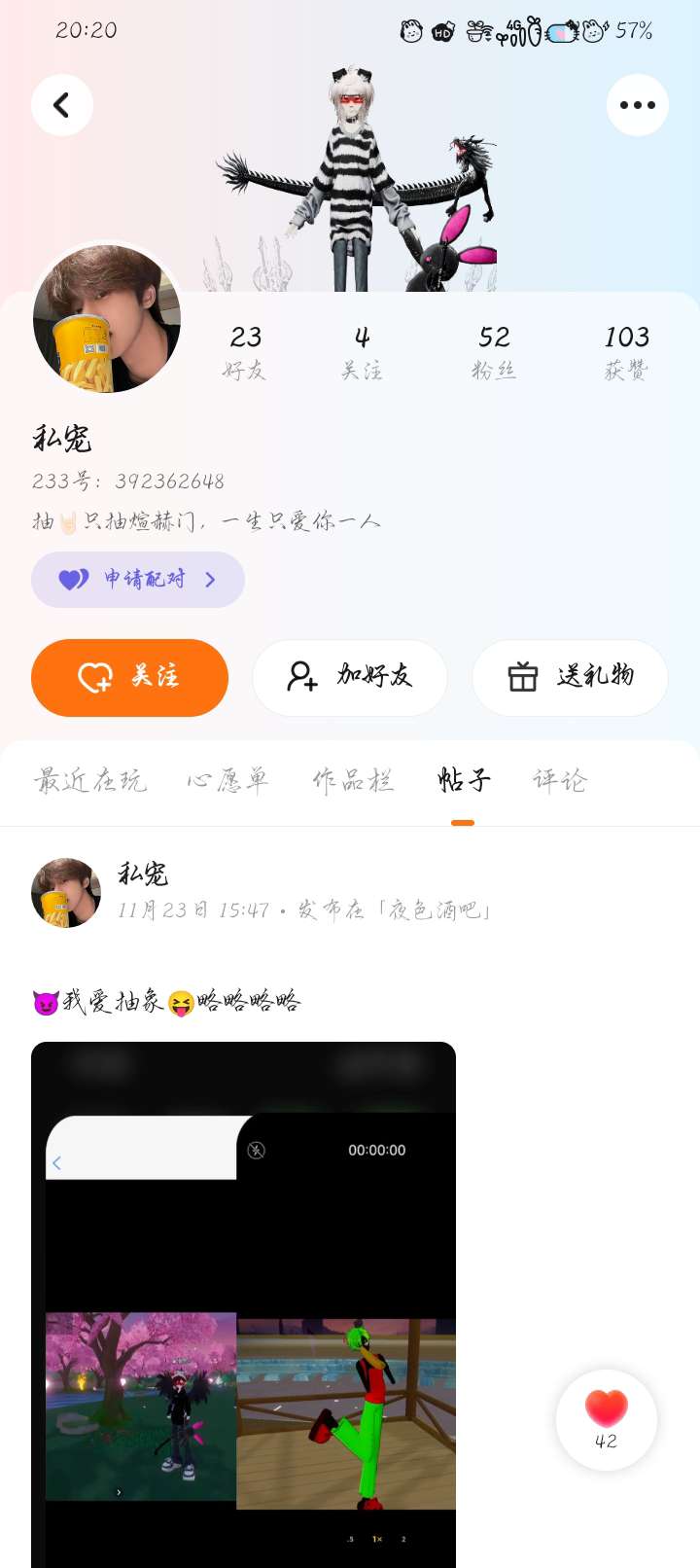Tap the 关注 follow button

129,677
